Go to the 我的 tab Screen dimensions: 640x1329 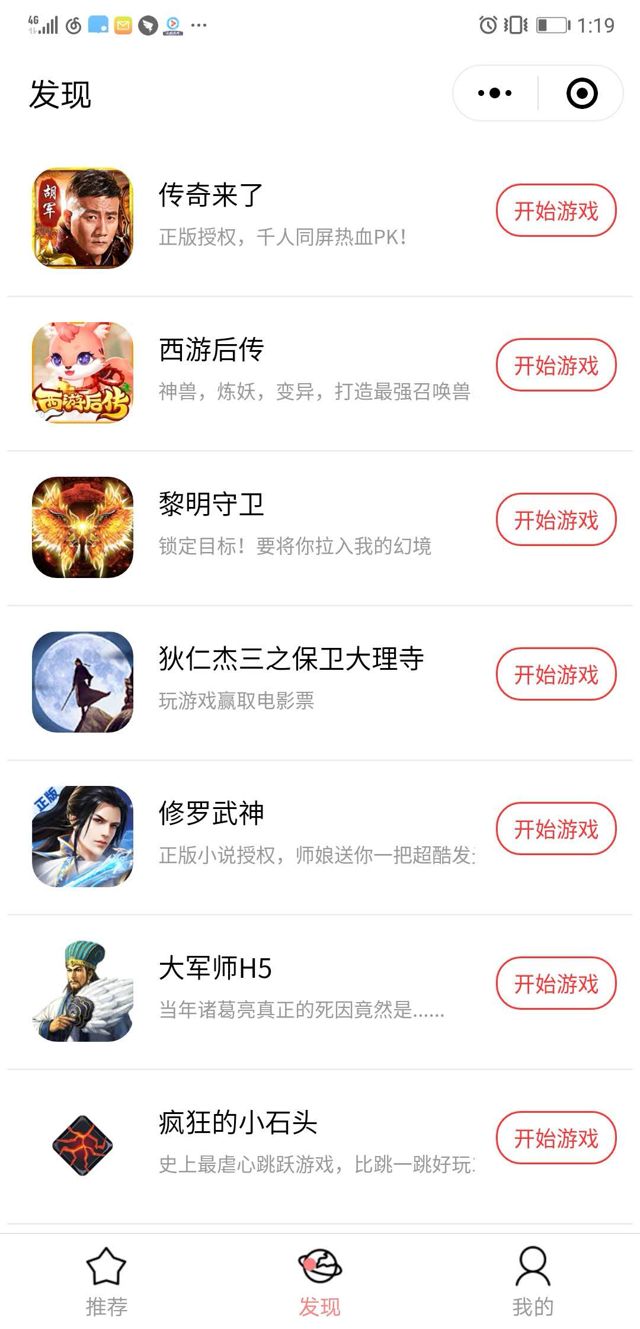coord(532,1281)
